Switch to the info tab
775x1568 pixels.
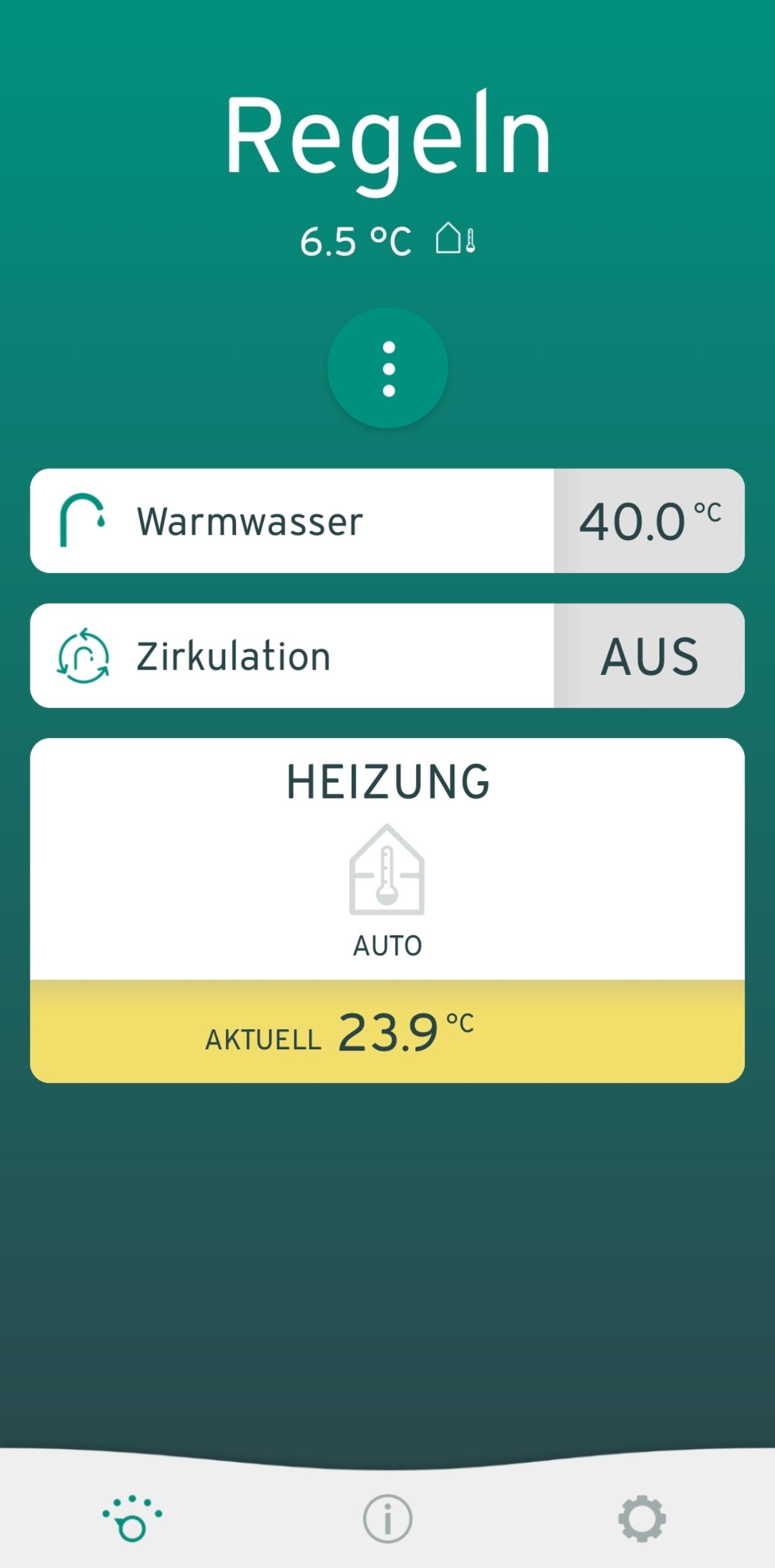tap(388, 1519)
